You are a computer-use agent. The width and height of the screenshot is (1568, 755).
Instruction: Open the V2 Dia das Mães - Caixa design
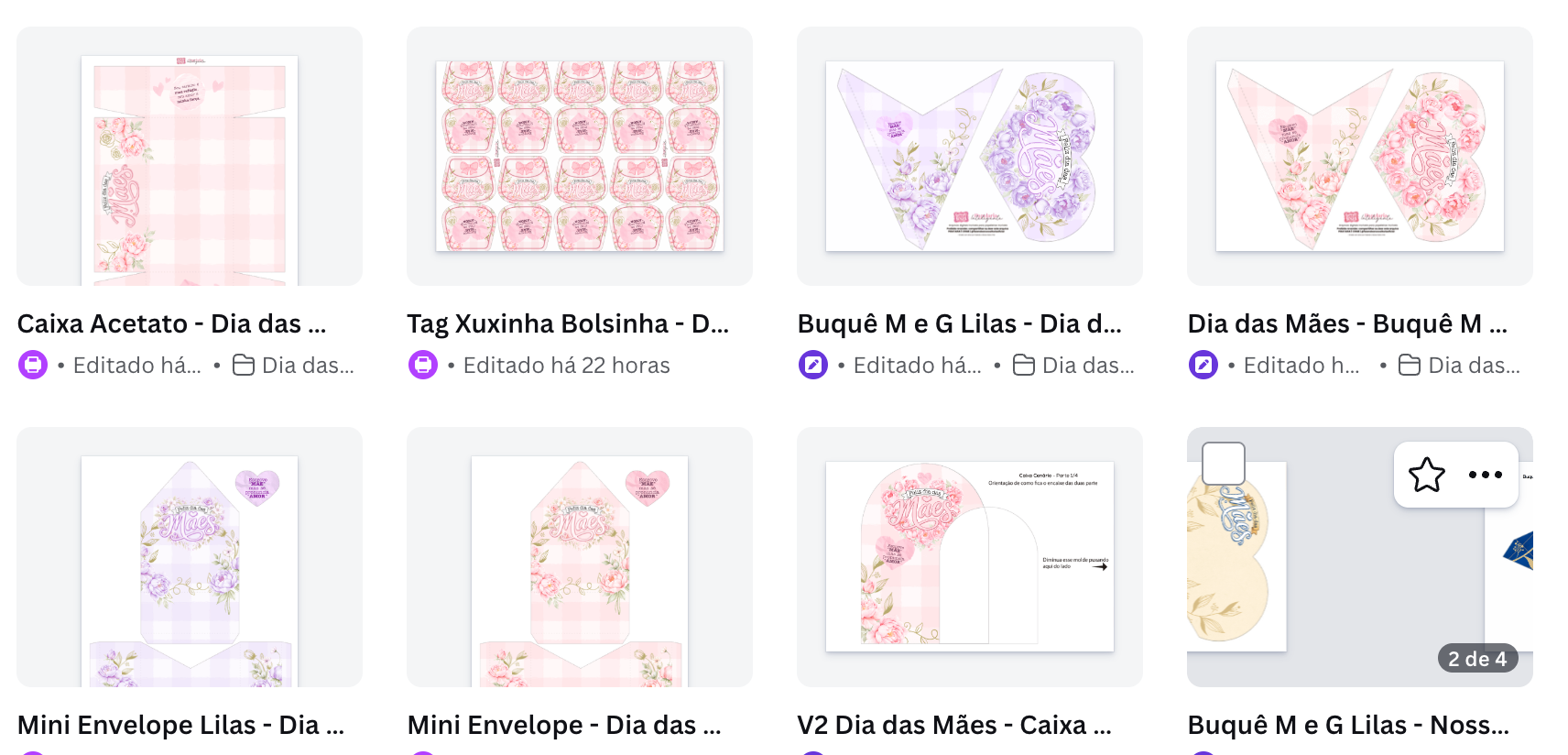[x=970, y=557]
